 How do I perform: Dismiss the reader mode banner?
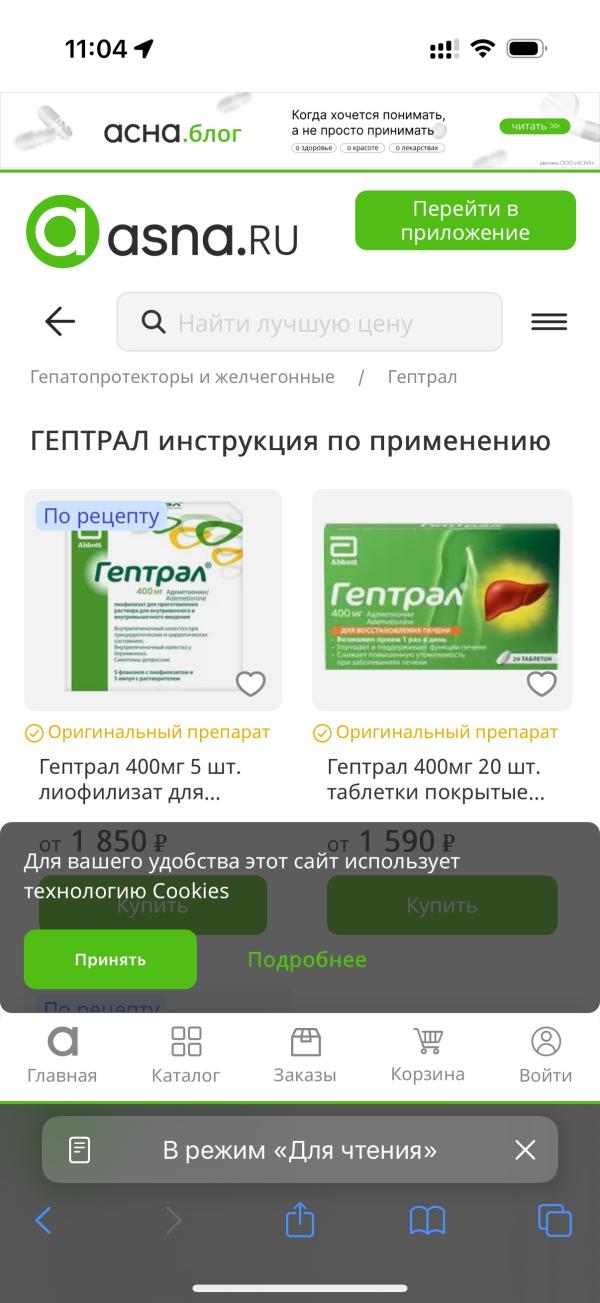(525, 1150)
